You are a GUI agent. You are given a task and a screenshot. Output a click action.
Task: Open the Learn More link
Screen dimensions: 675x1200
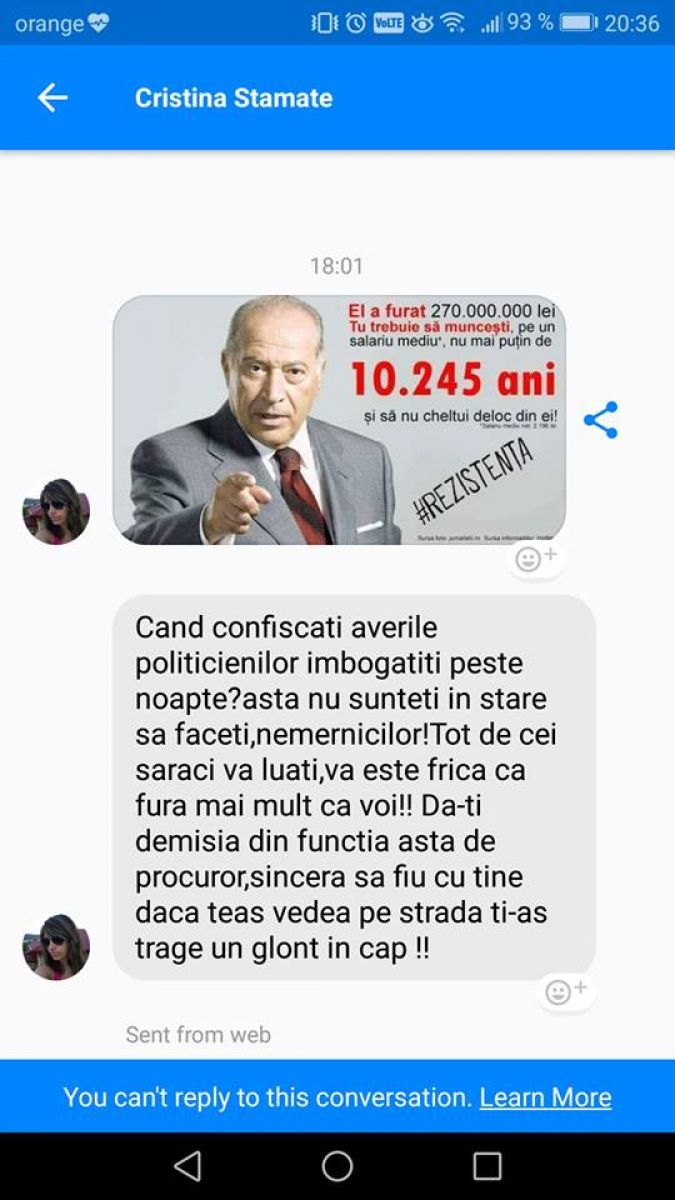(x=545, y=1097)
